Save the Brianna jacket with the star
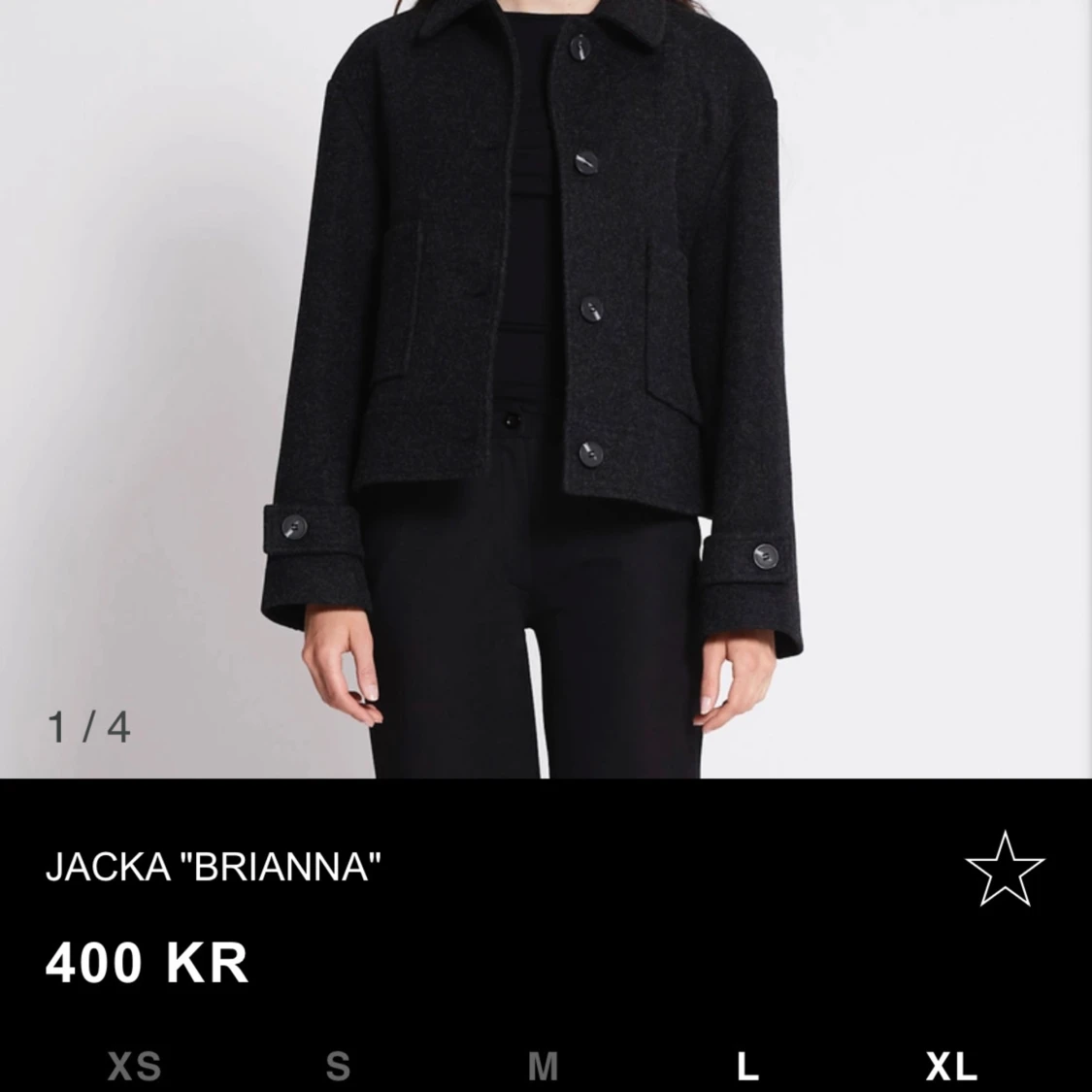 [x=1004, y=869]
